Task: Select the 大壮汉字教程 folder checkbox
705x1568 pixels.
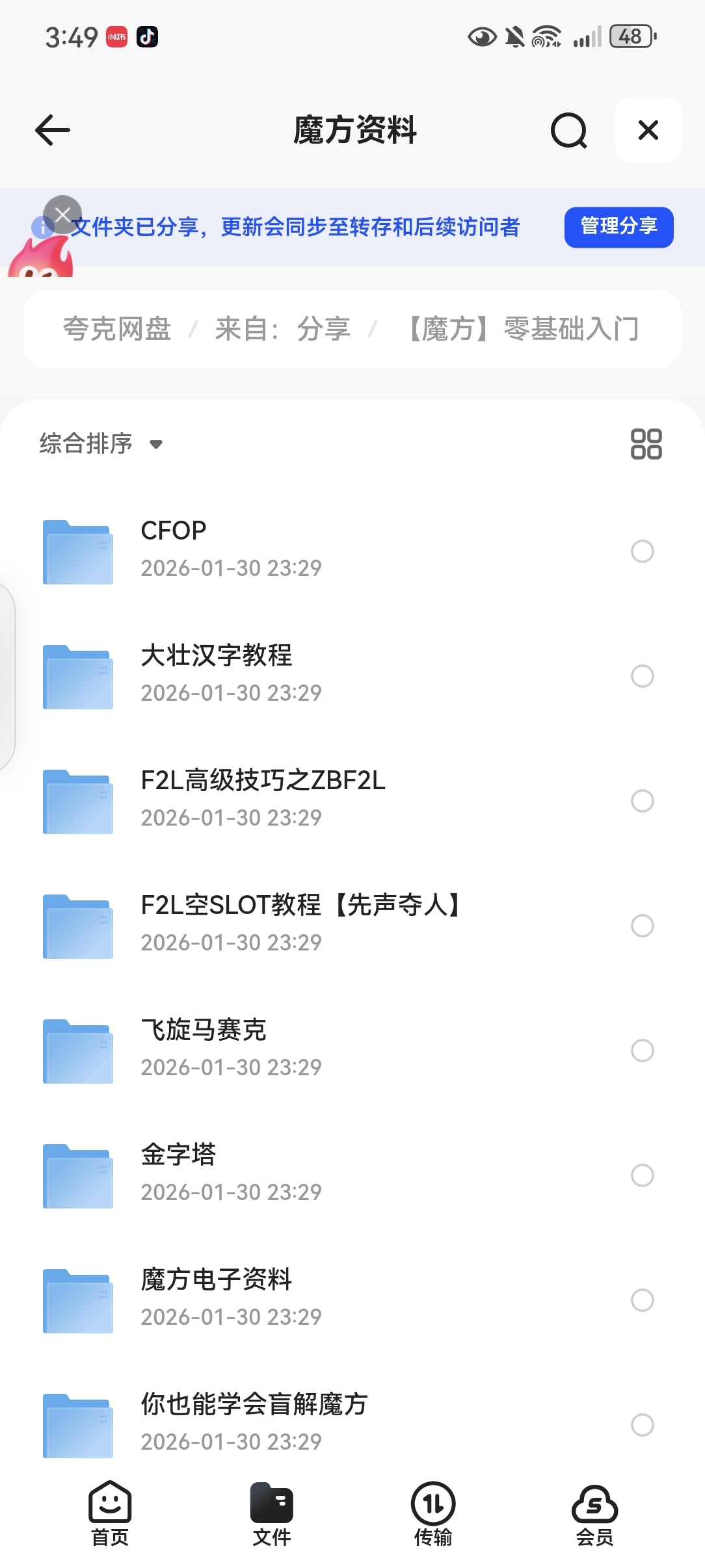Action: (x=642, y=676)
